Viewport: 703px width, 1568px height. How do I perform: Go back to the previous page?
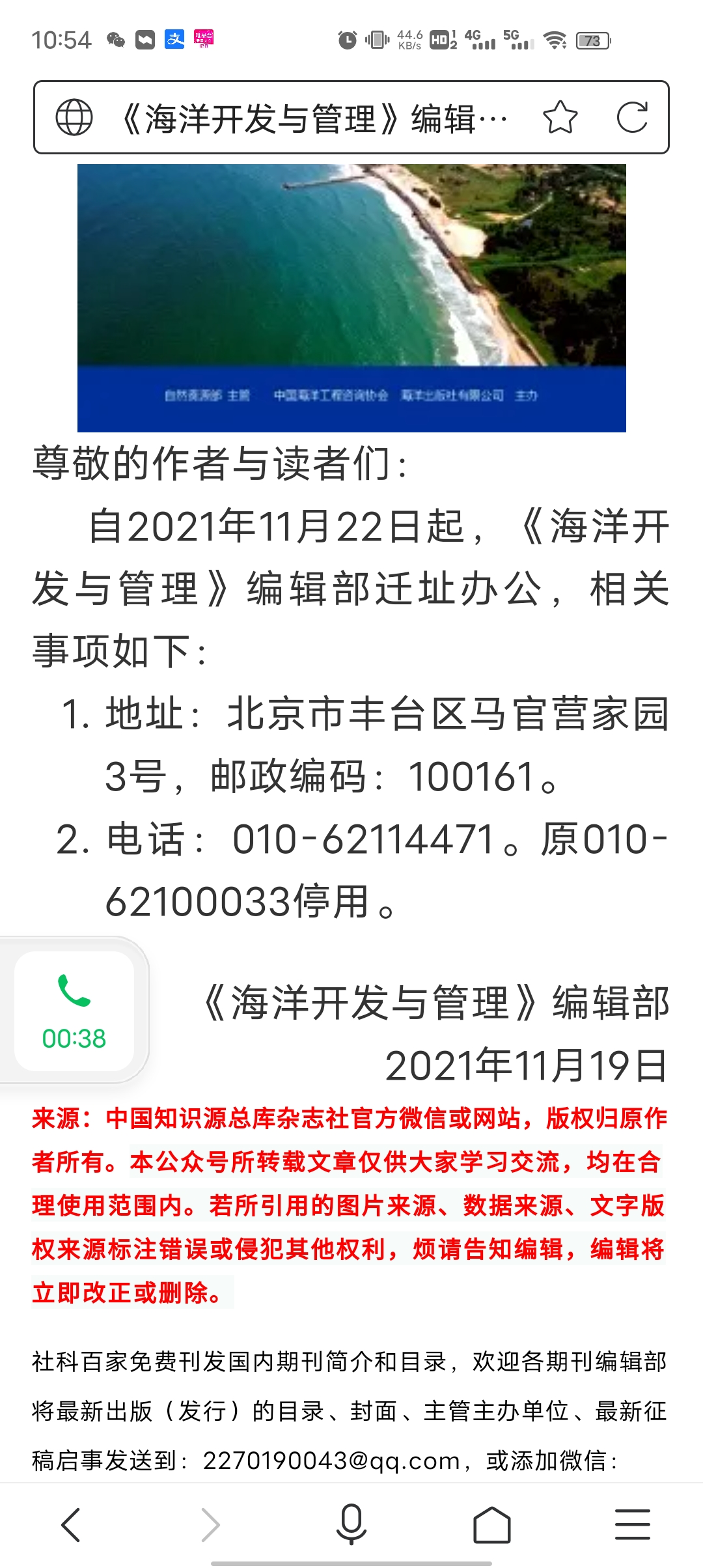(x=70, y=1525)
